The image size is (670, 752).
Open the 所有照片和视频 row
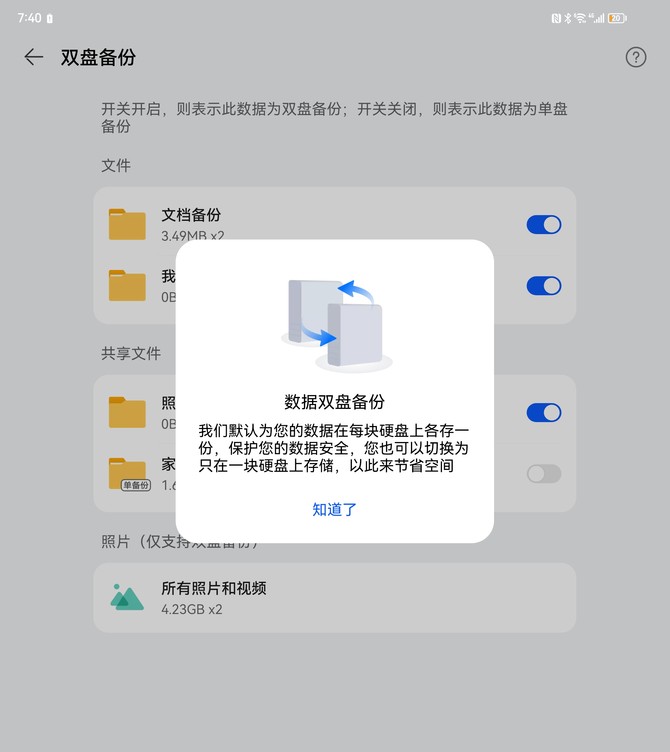pyautogui.click(x=334, y=597)
